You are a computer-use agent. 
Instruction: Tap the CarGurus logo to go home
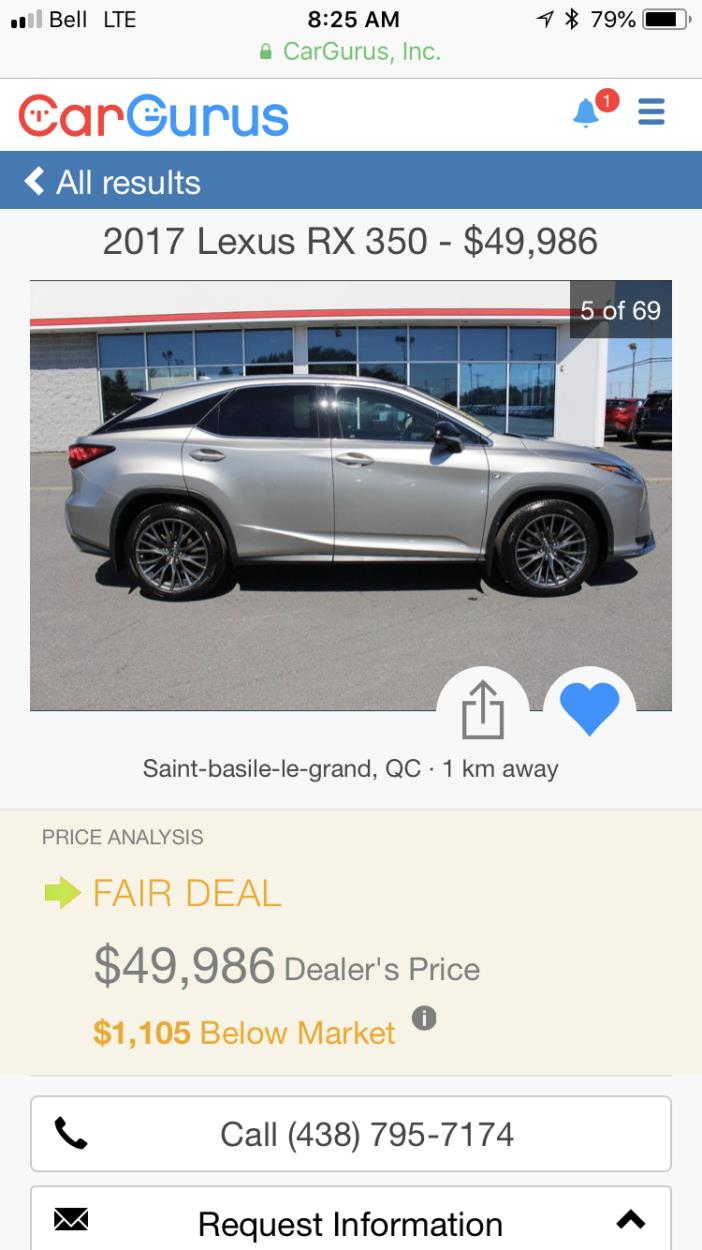[153, 116]
